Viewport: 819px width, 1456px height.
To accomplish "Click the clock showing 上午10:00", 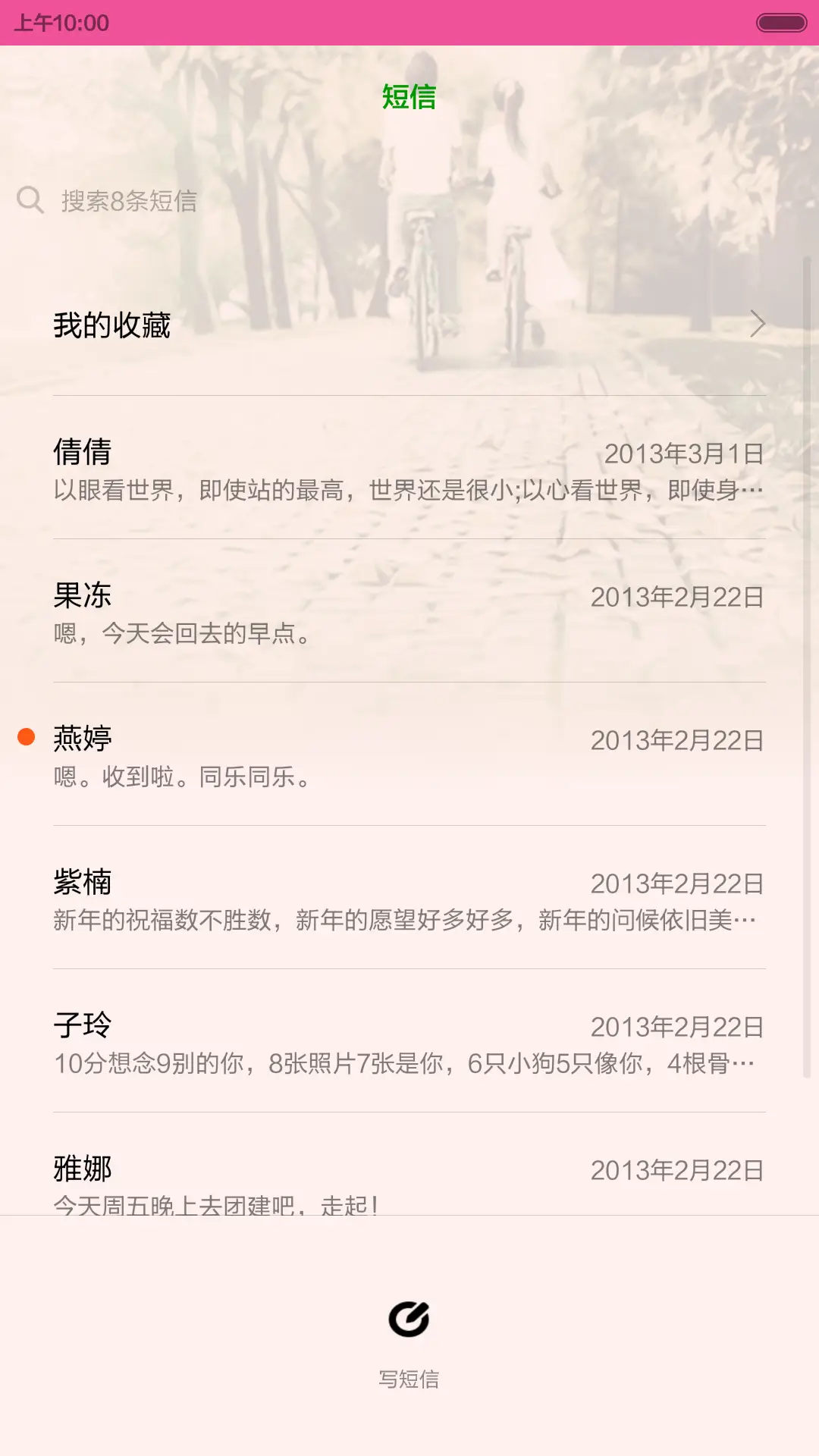I will click(59, 24).
